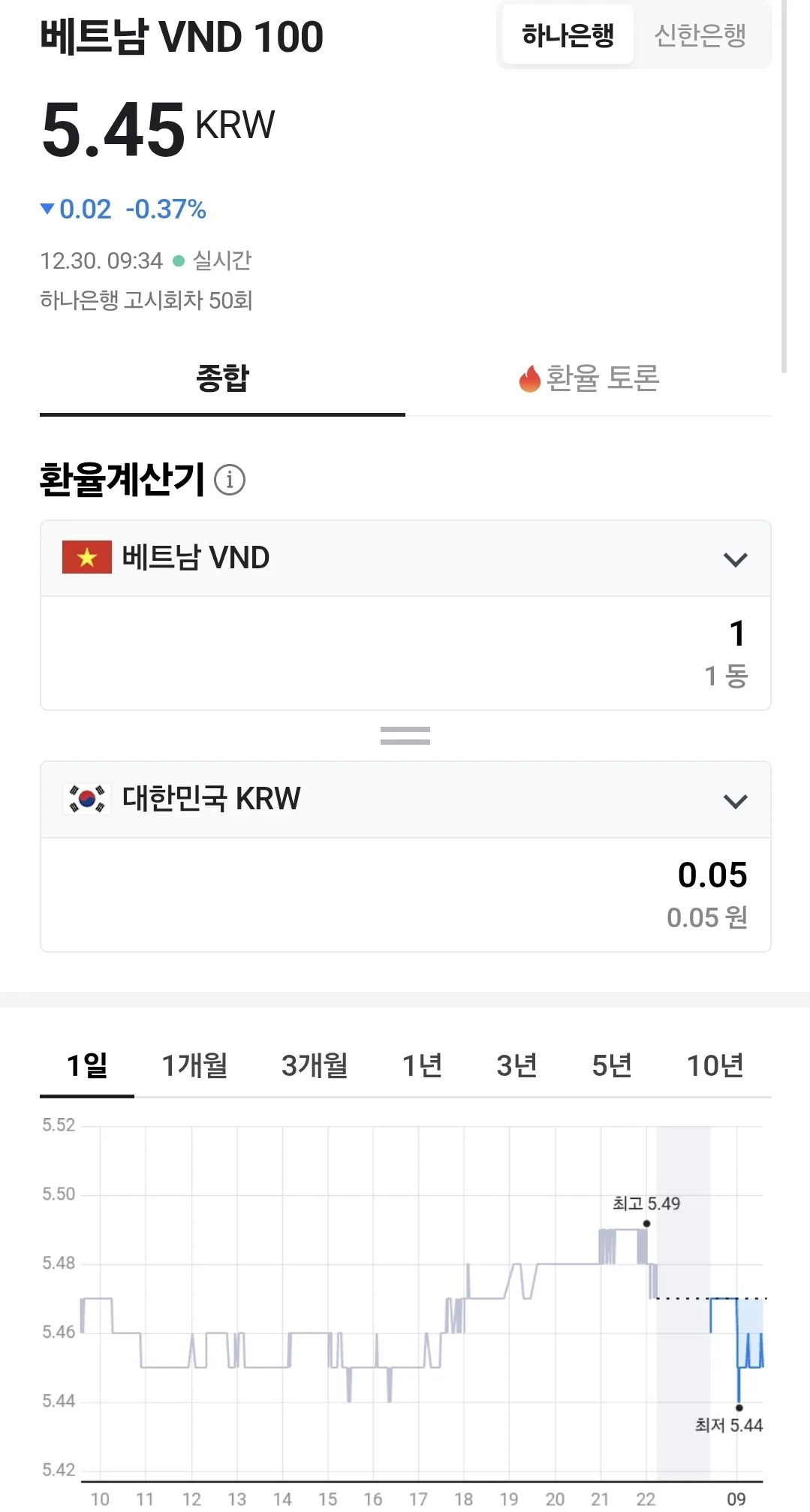Switch to the 환율 토론 tab

(589, 378)
